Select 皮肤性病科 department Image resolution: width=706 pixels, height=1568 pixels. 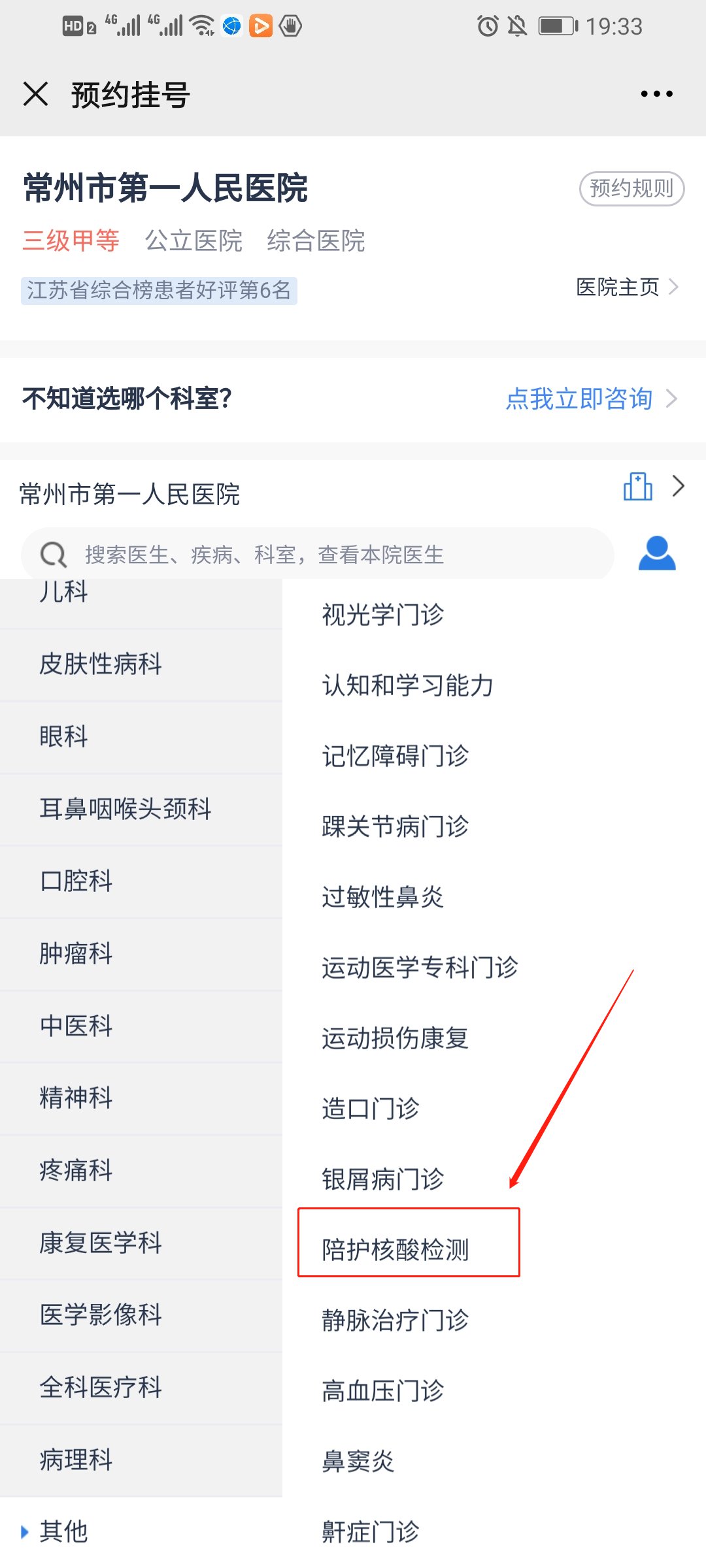tap(101, 664)
